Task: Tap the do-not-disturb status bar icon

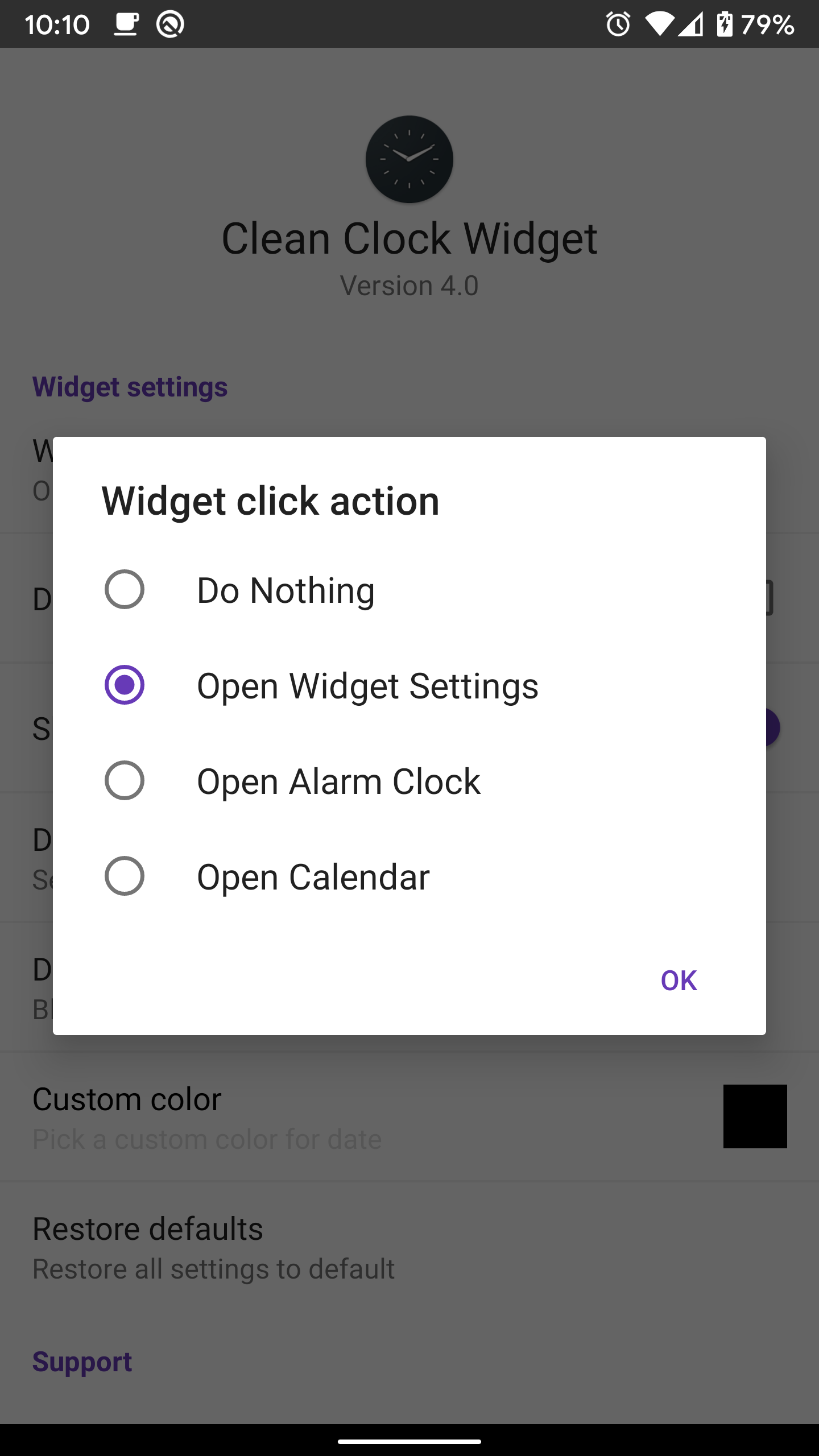Action: pos(169,23)
